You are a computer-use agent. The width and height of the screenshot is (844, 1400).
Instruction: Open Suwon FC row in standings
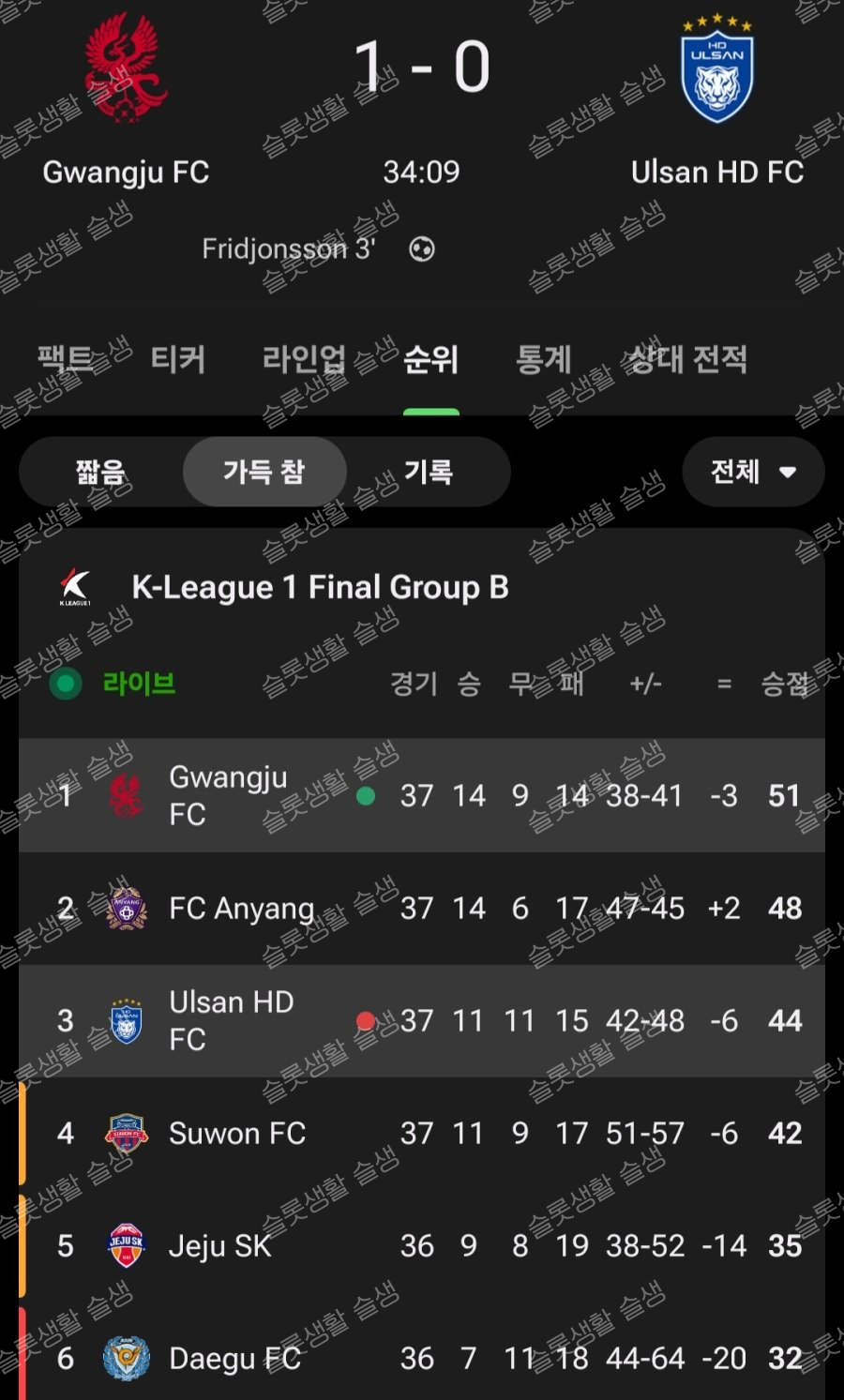click(422, 1133)
